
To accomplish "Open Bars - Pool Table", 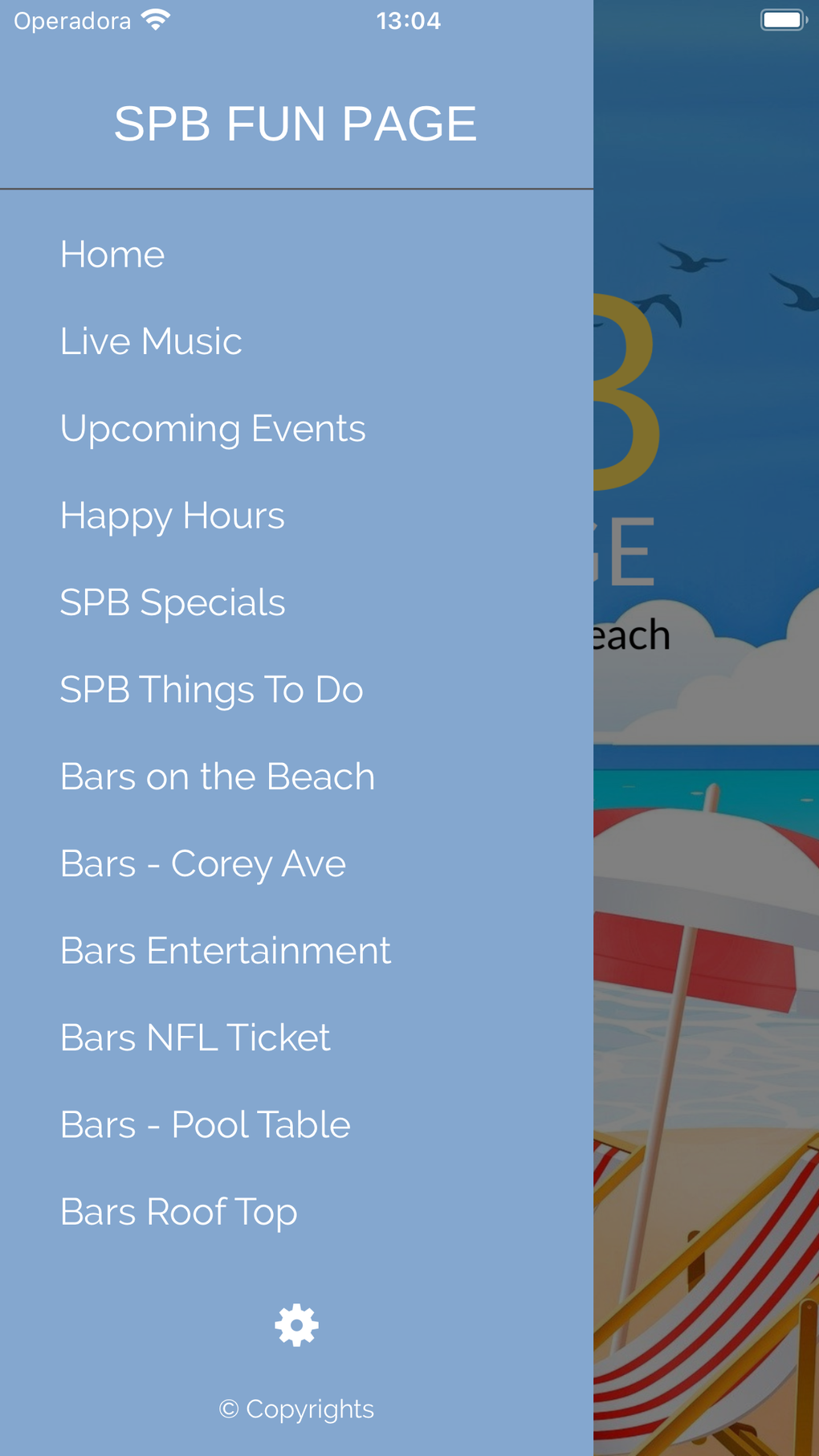I will tap(205, 1124).
